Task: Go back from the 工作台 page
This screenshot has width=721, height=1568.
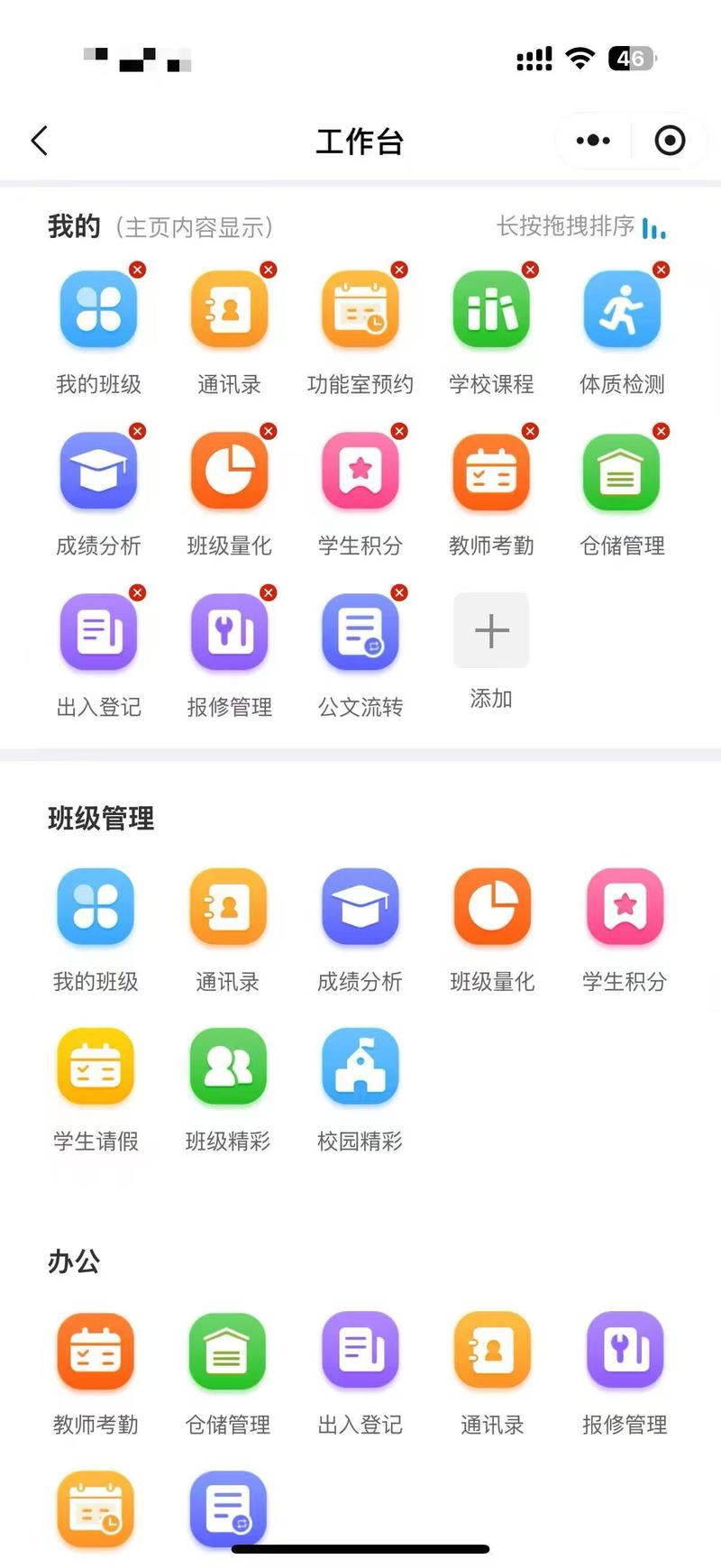Action: [40, 141]
